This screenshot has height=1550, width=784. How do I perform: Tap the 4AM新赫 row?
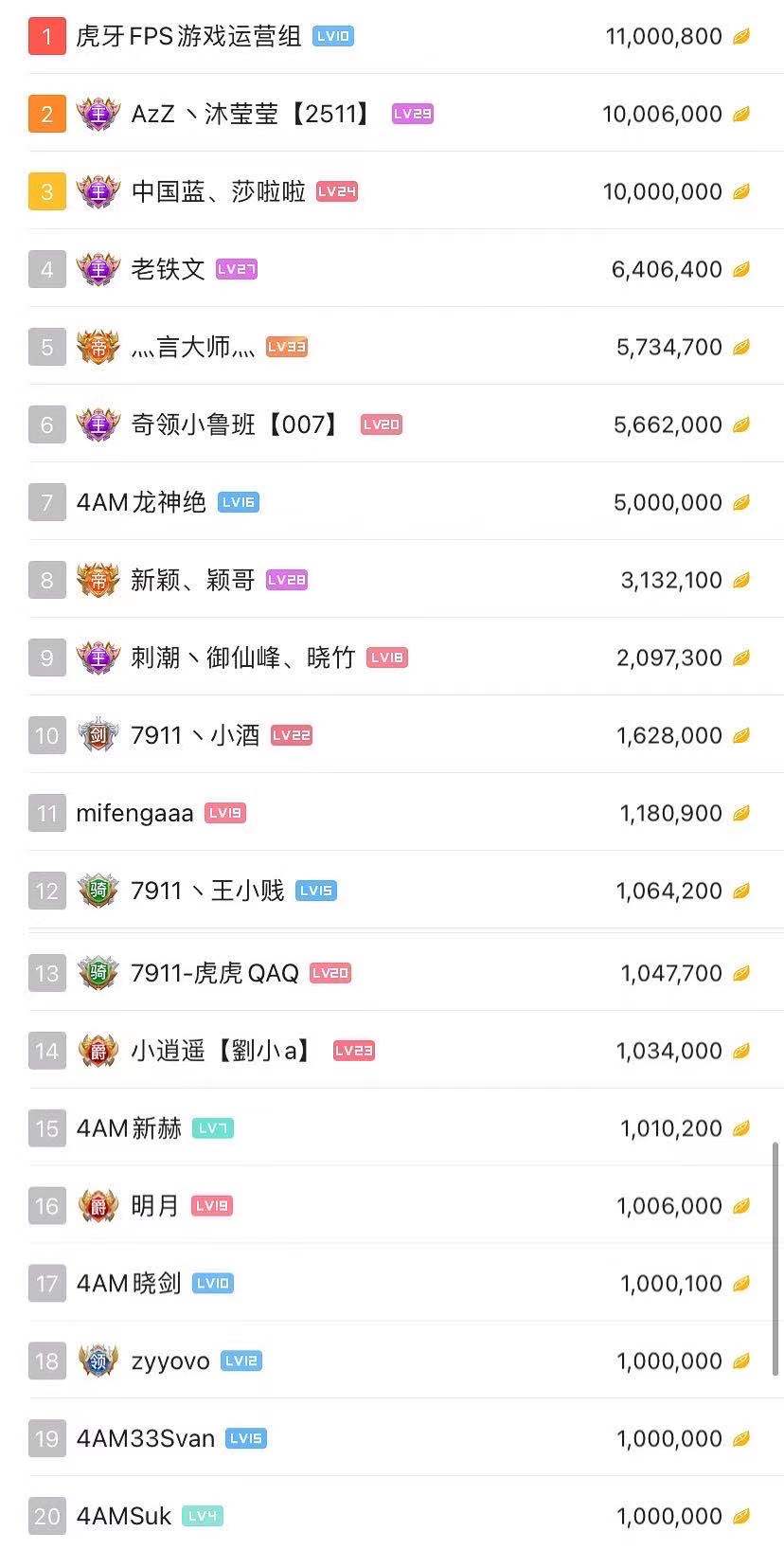(x=129, y=1129)
